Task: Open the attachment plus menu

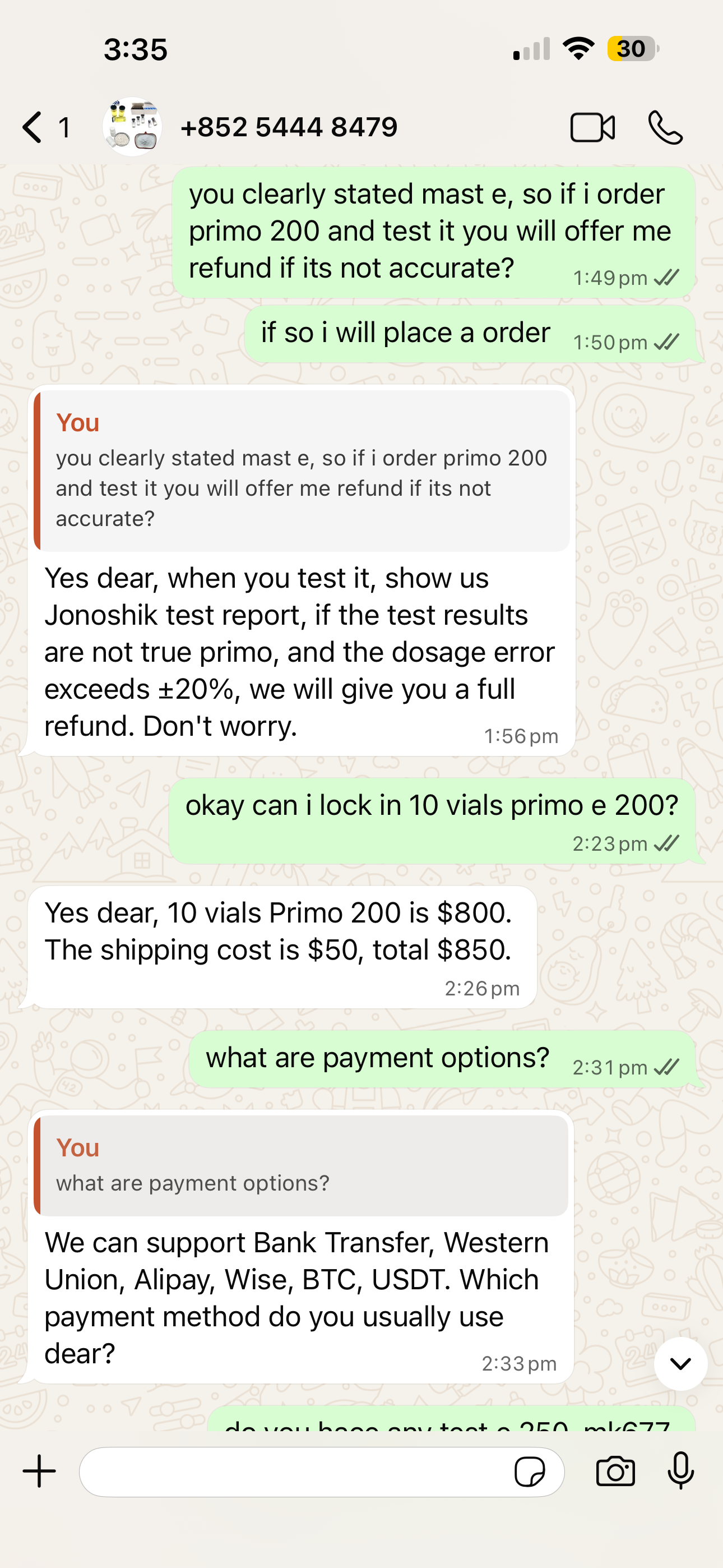Action: point(40,1471)
